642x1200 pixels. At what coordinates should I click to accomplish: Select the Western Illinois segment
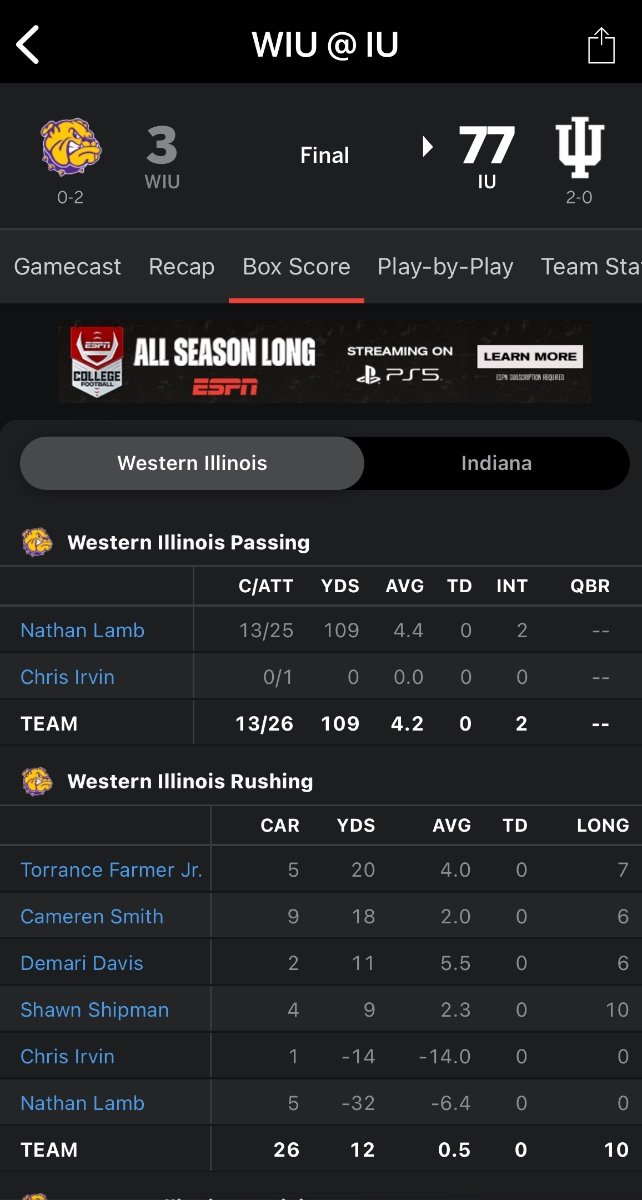coord(192,463)
